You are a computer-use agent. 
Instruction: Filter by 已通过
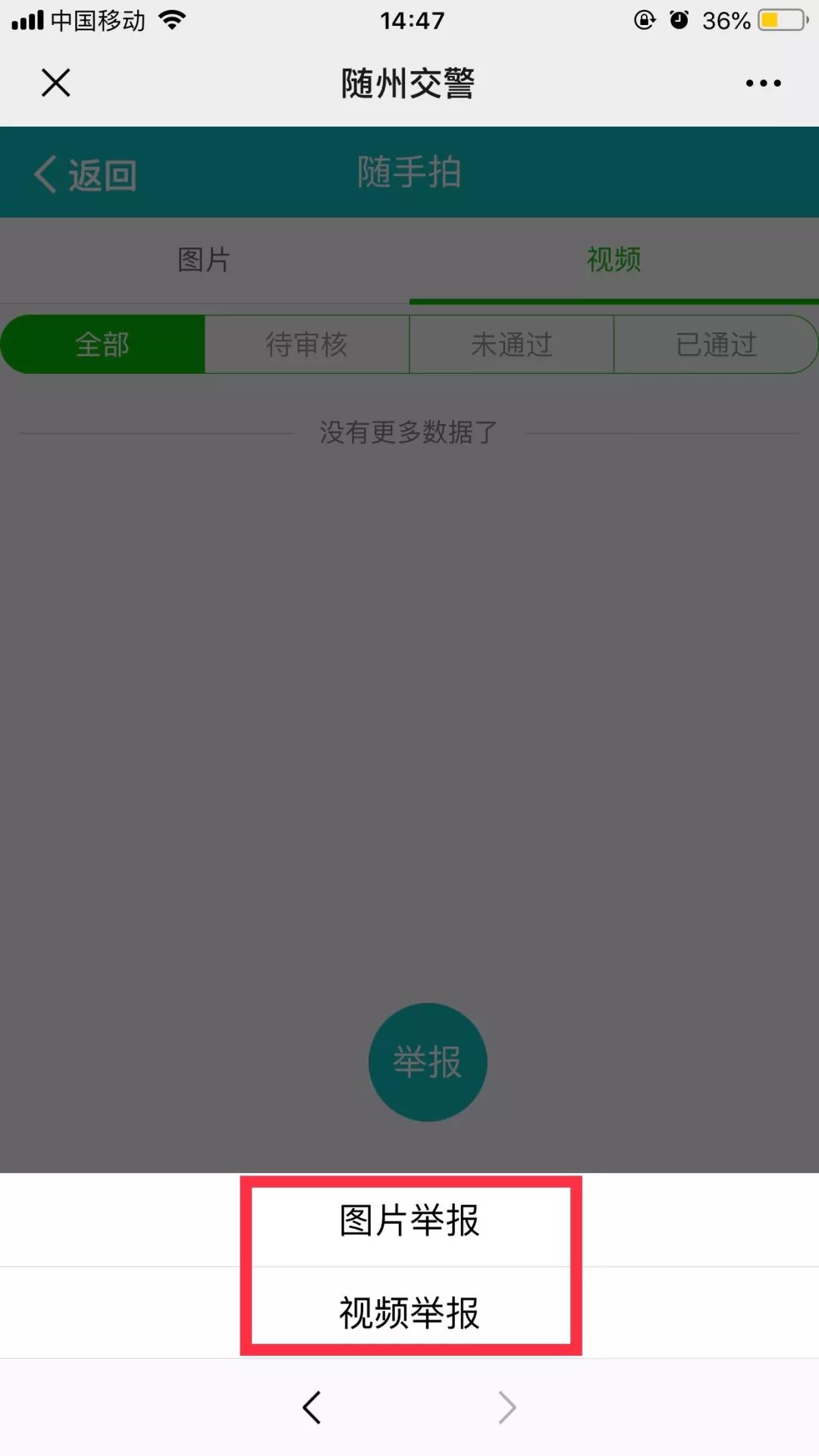point(716,344)
